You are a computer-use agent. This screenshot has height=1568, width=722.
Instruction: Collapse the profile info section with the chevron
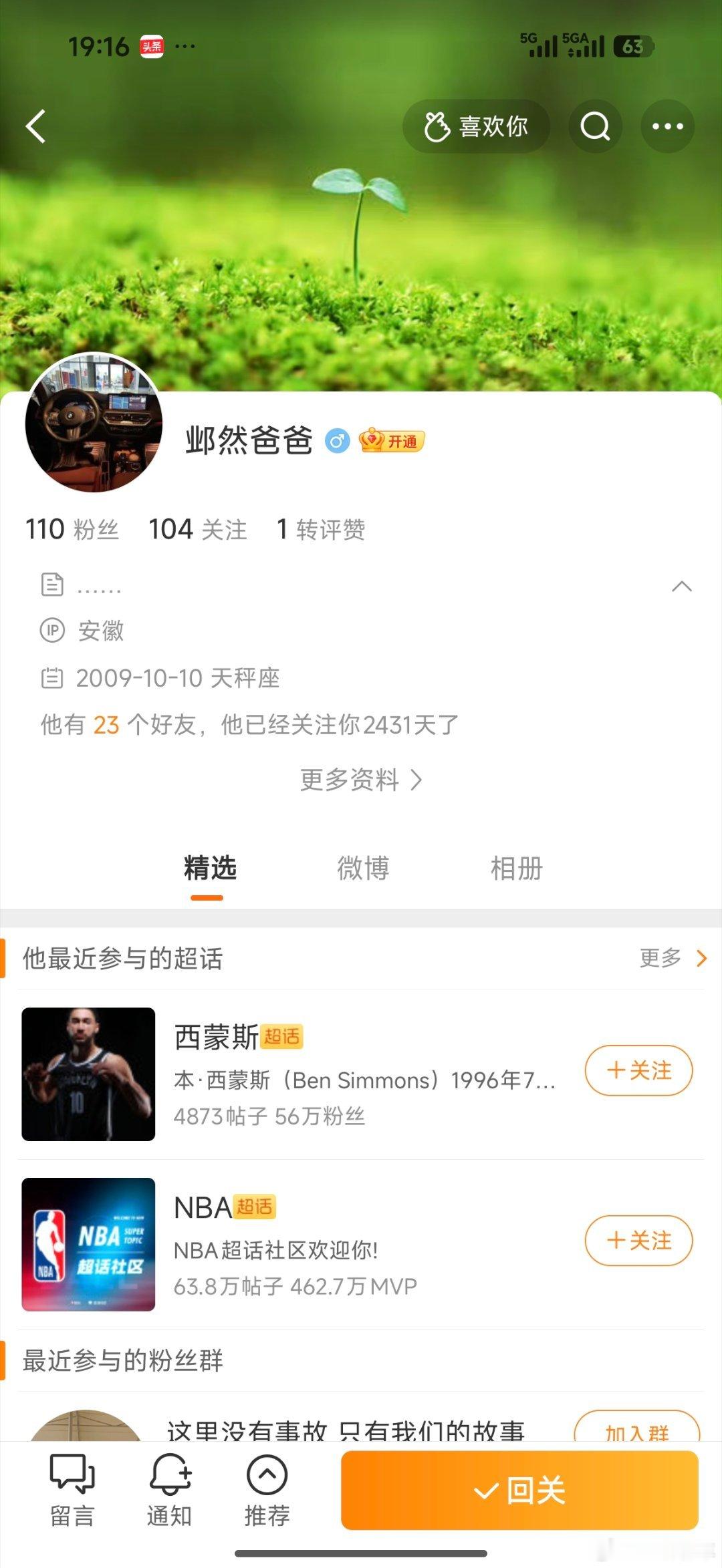click(683, 586)
